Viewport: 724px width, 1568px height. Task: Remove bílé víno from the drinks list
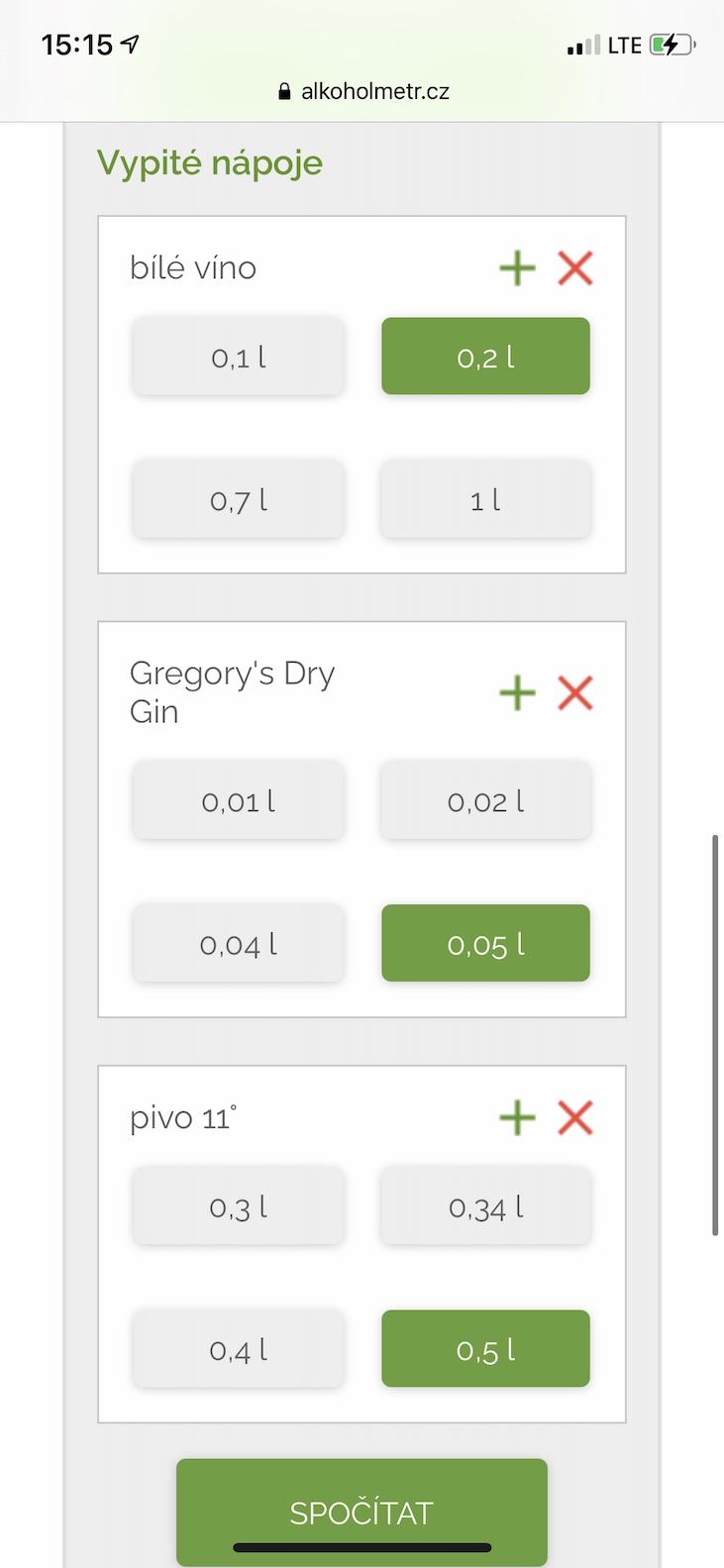coord(575,268)
